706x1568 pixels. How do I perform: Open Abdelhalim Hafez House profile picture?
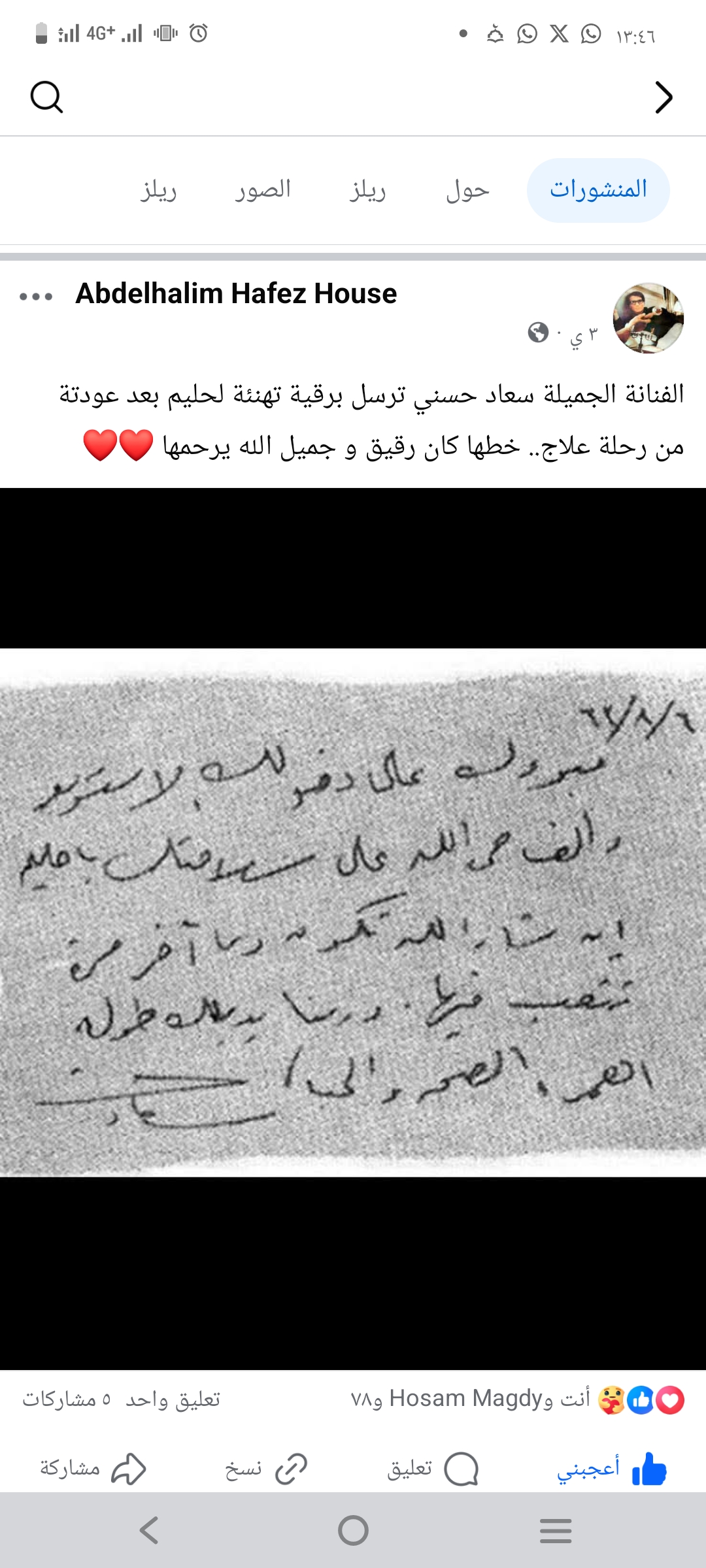(x=648, y=318)
